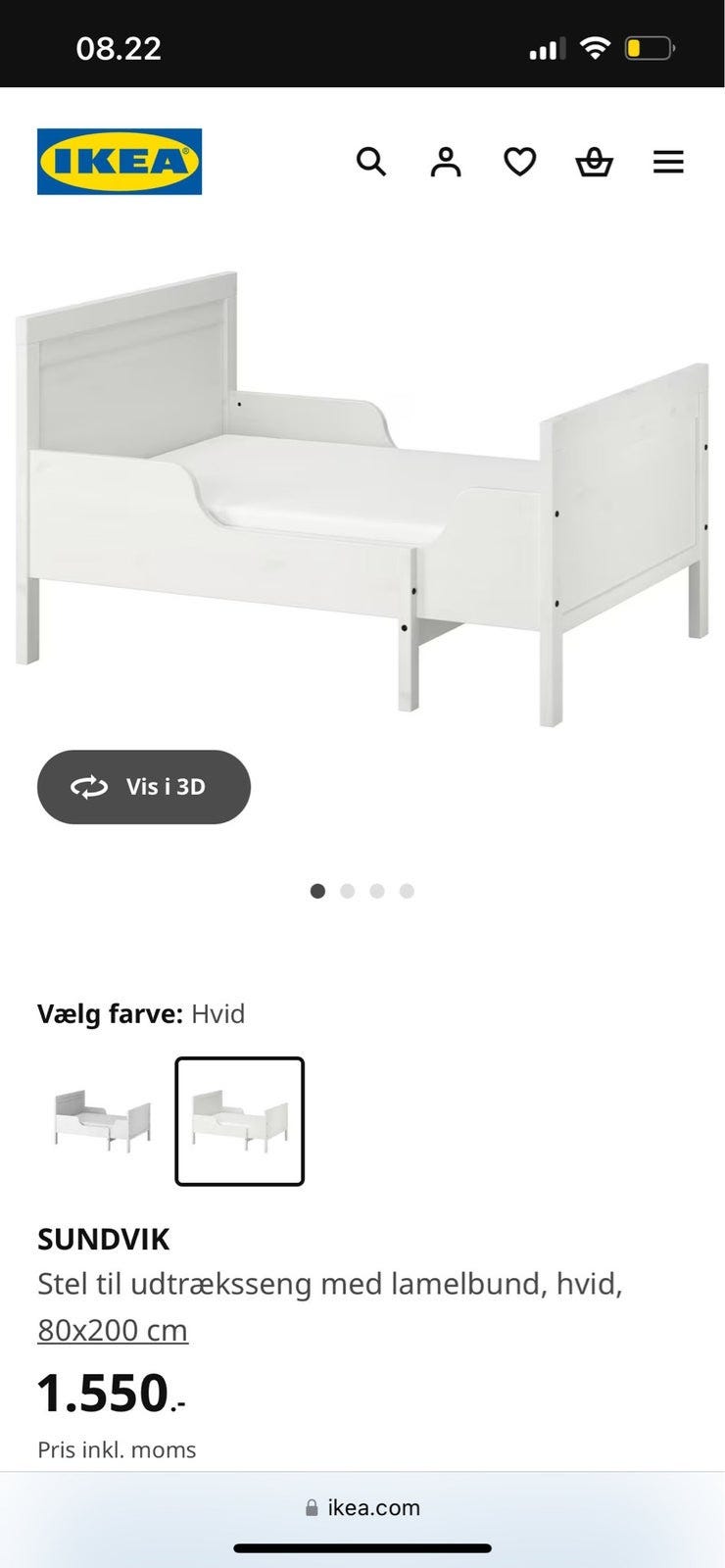Screen dimensions: 725x1568
Task: Click the battery indicator in the status bar
Action: click(x=651, y=46)
